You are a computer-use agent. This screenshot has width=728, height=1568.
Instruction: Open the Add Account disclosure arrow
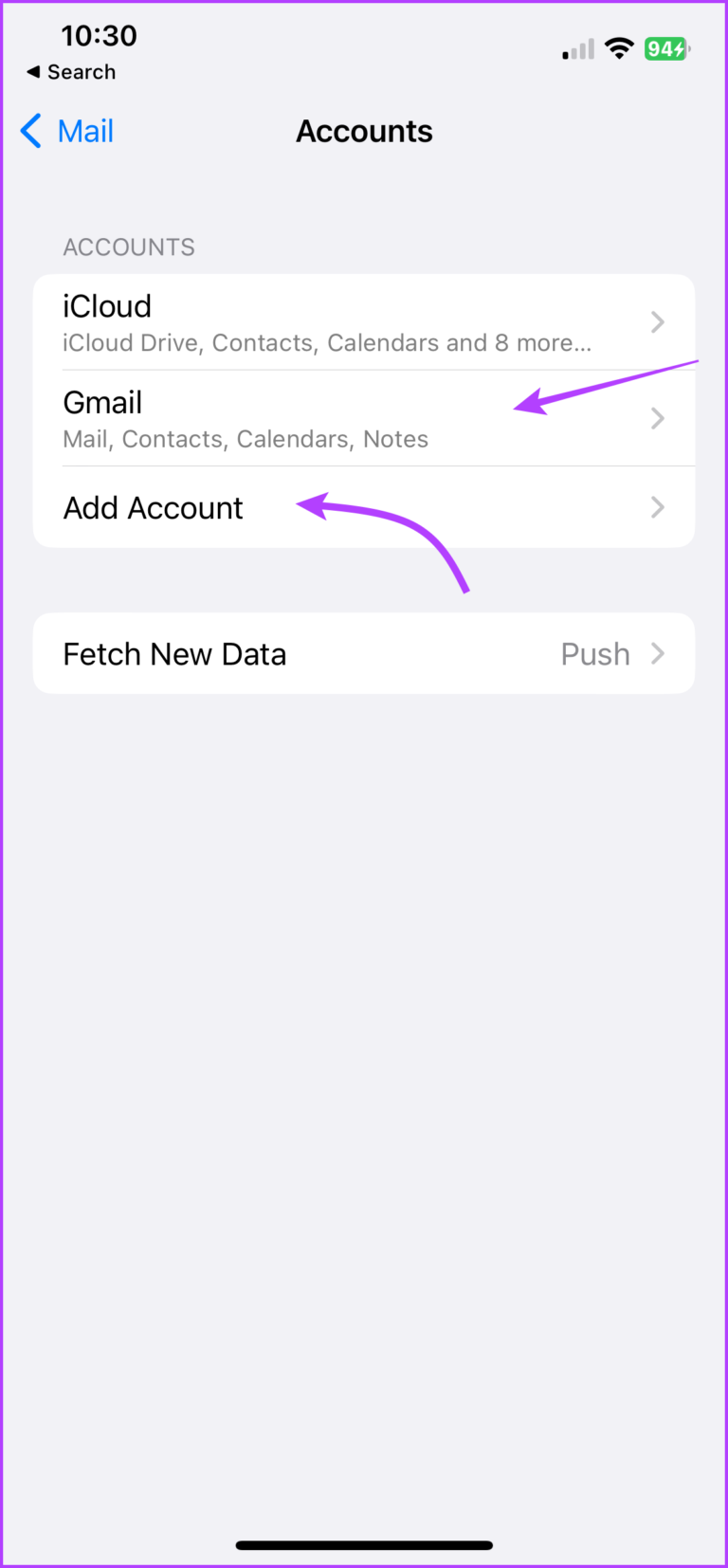point(658,507)
